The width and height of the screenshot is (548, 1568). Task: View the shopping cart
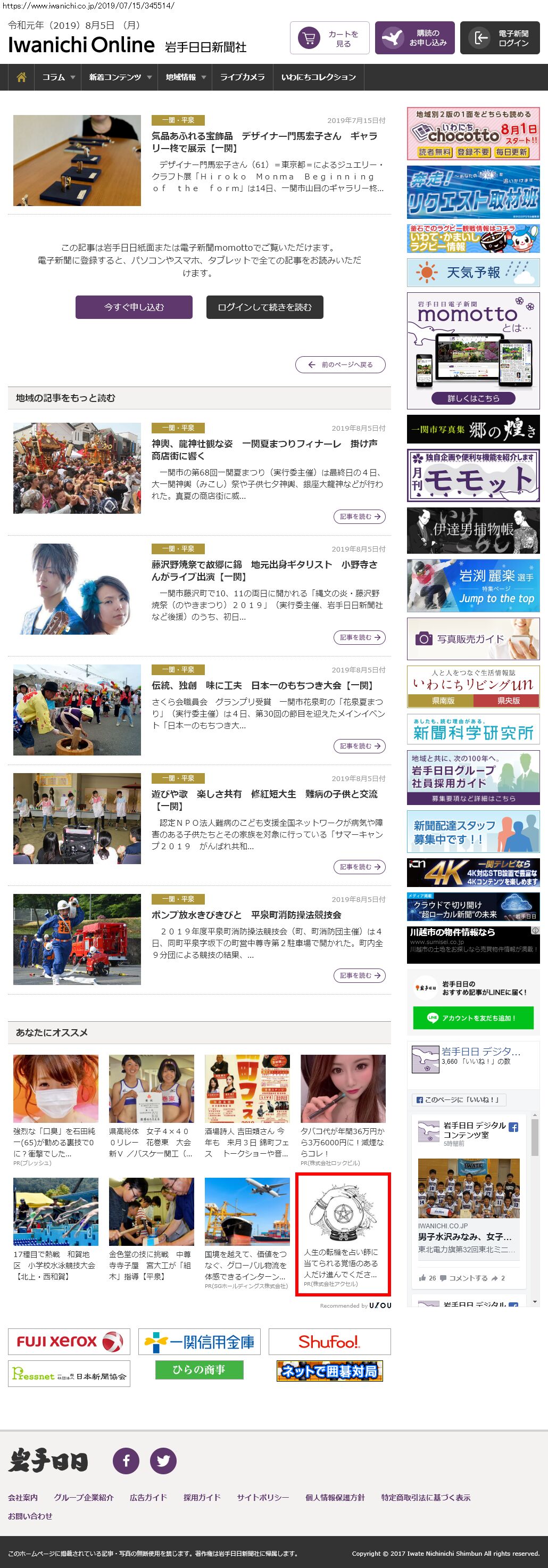pos(329,38)
